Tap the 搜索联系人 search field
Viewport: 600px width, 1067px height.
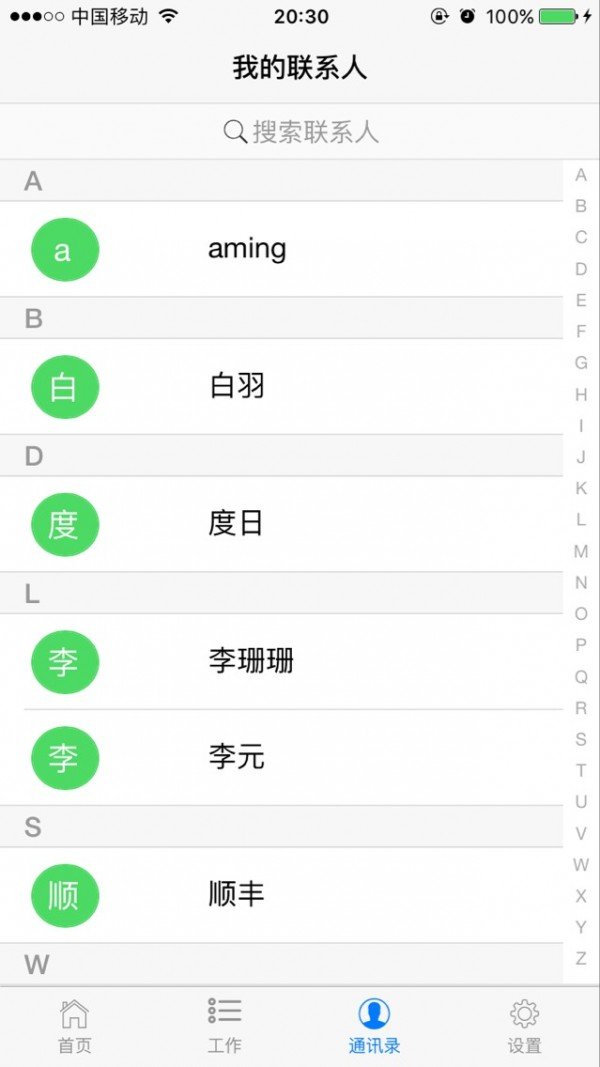pos(300,131)
